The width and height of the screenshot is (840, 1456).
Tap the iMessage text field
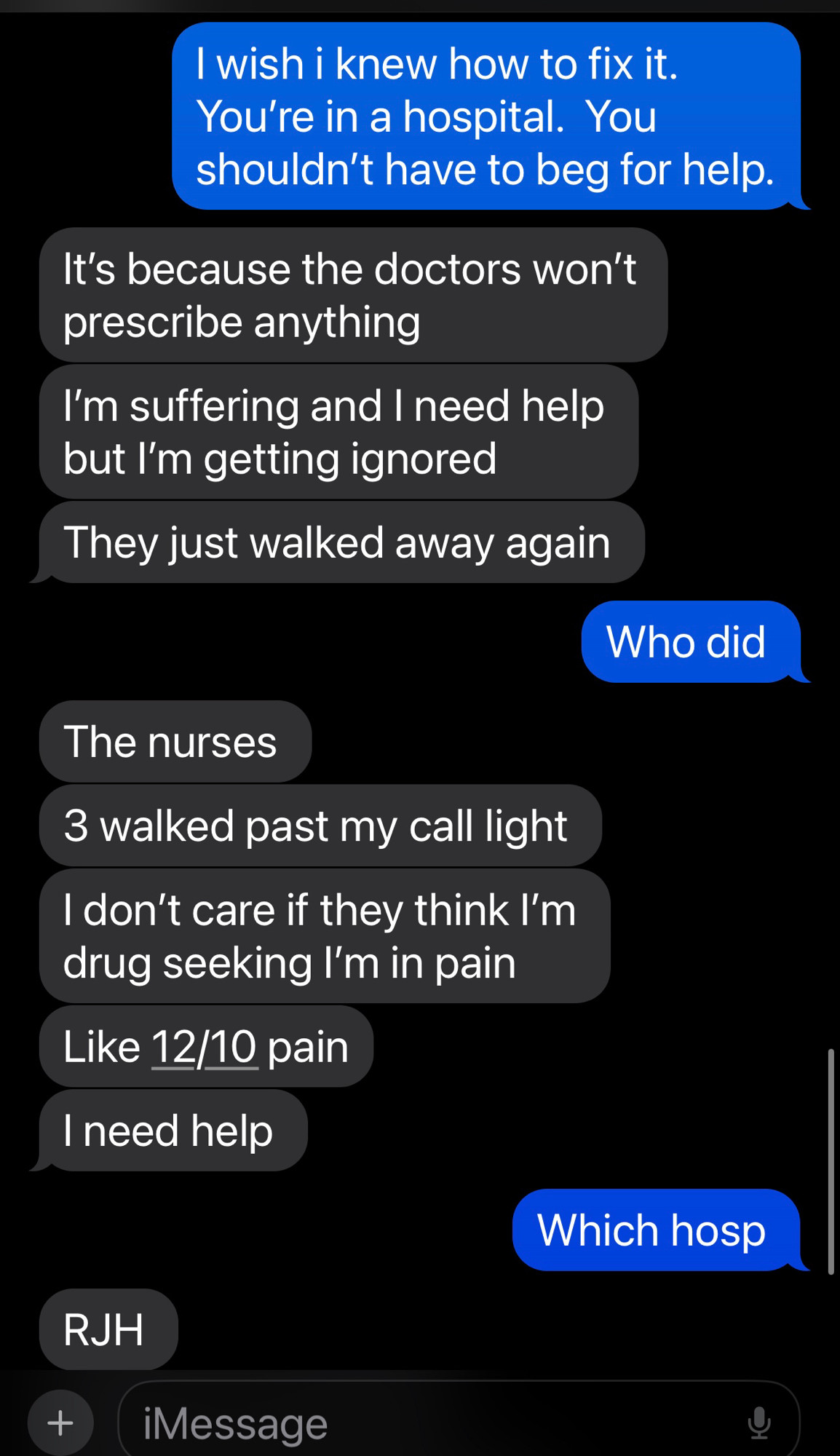tap(459, 1423)
